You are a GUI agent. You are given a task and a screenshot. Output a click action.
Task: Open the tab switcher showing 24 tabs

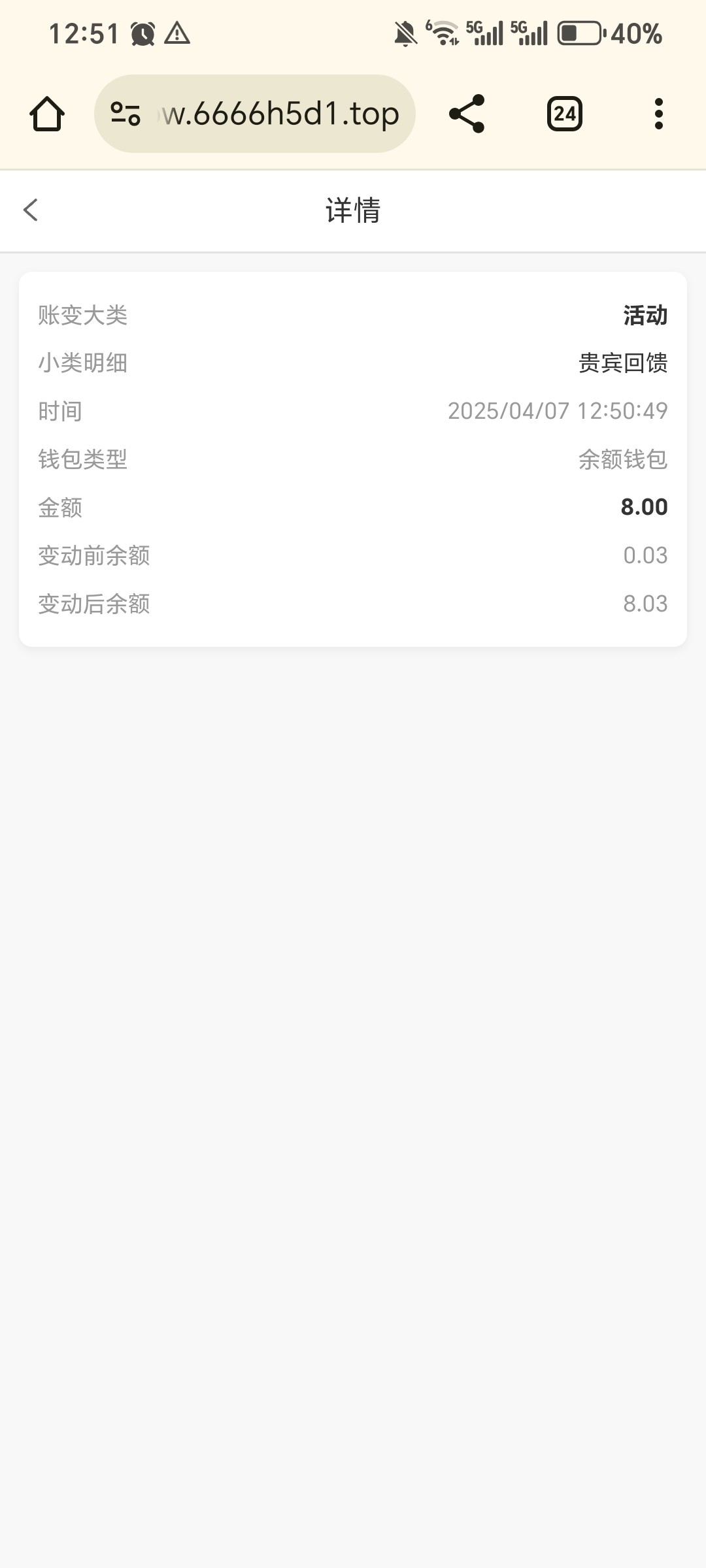tap(564, 114)
